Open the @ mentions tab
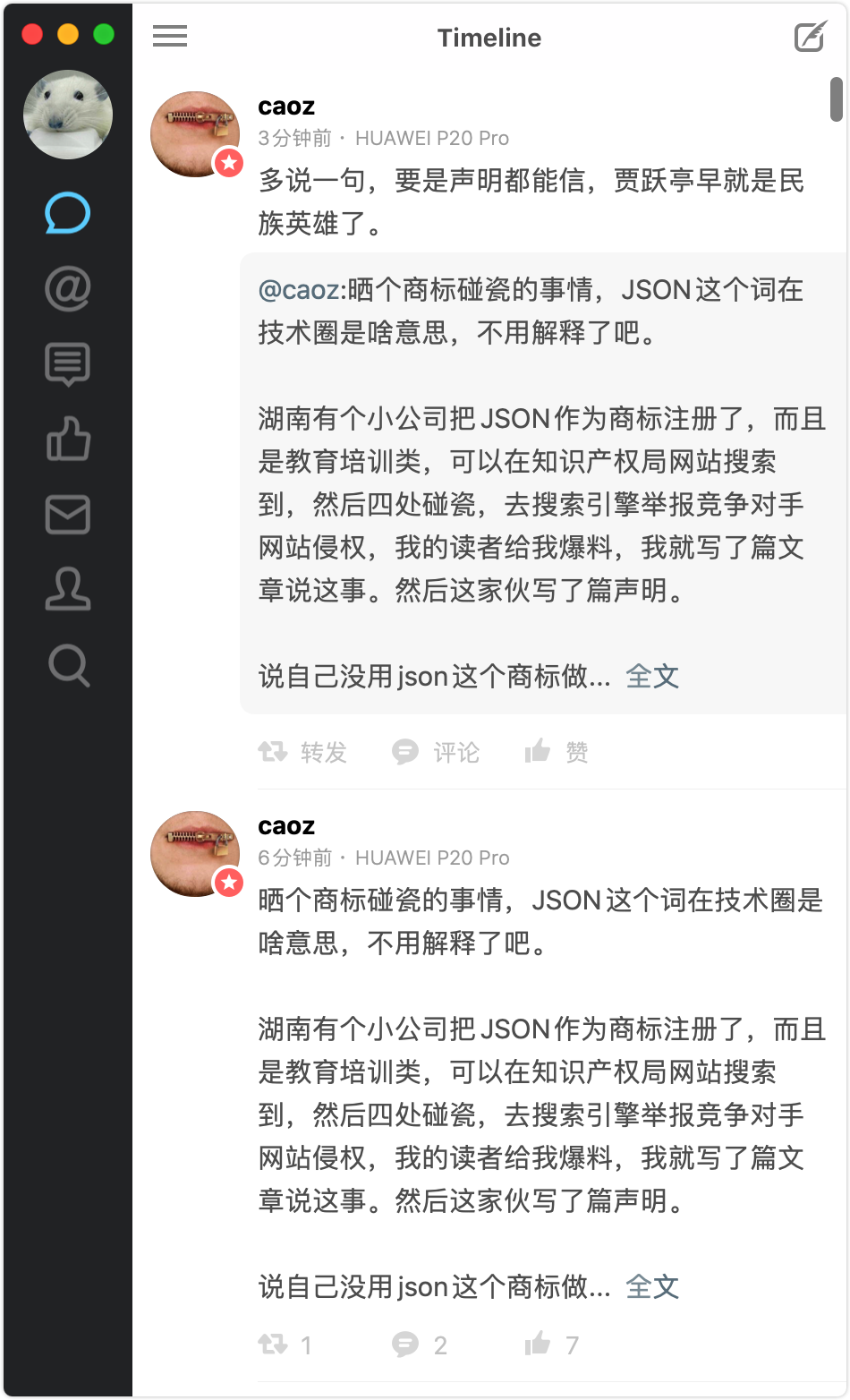The height and width of the screenshot is (1400, 850). [x=68, y=289]
